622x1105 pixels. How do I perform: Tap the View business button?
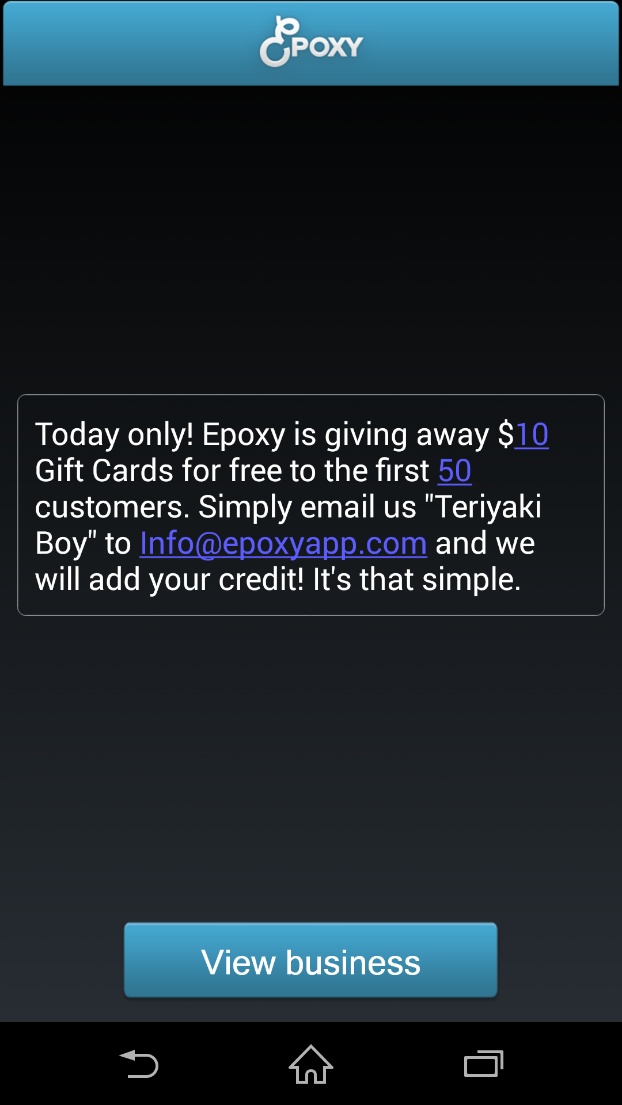pos(310,961)
